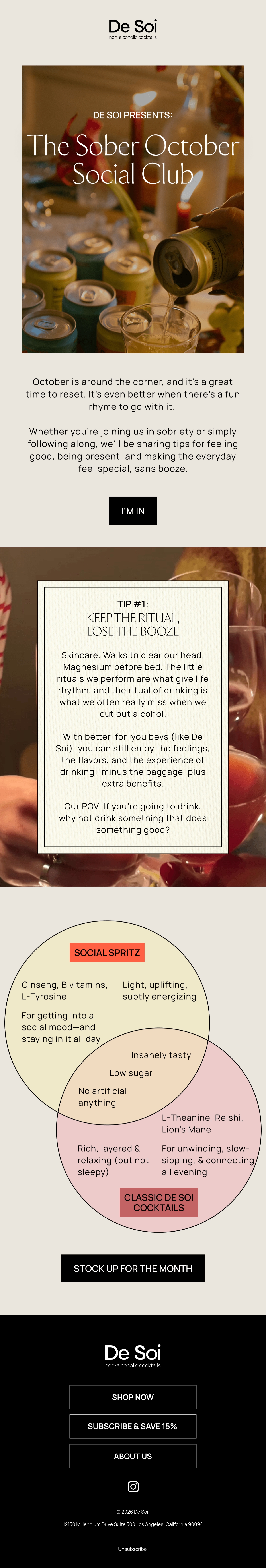The width and height of the screenshot is (266, 1568).
Task: Visit the Instagram profile icon
Action: (x=133, y=1487)
